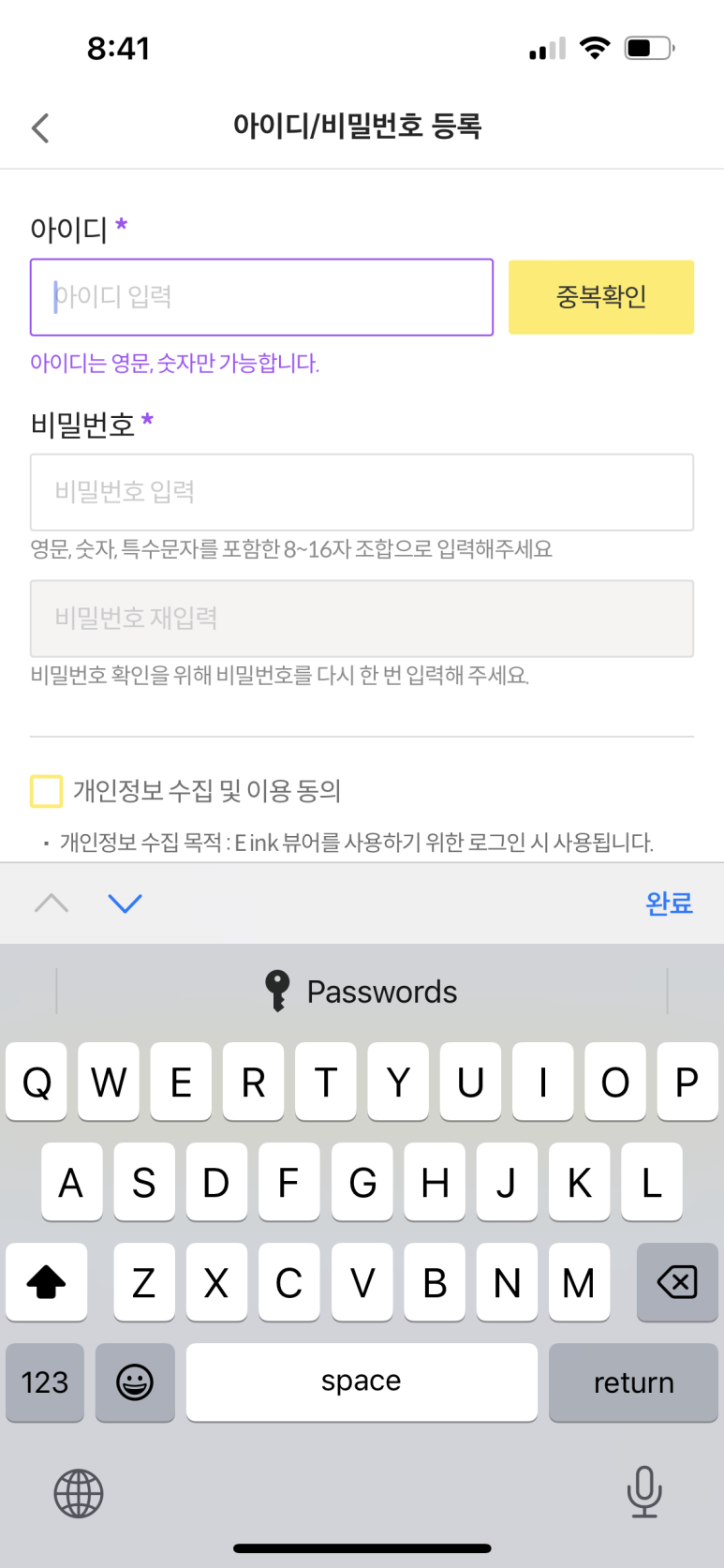Switch keyboard to 123 numbers
Image resolution: width=724 pixels, height=1568 pixels.
[45, 1382]
